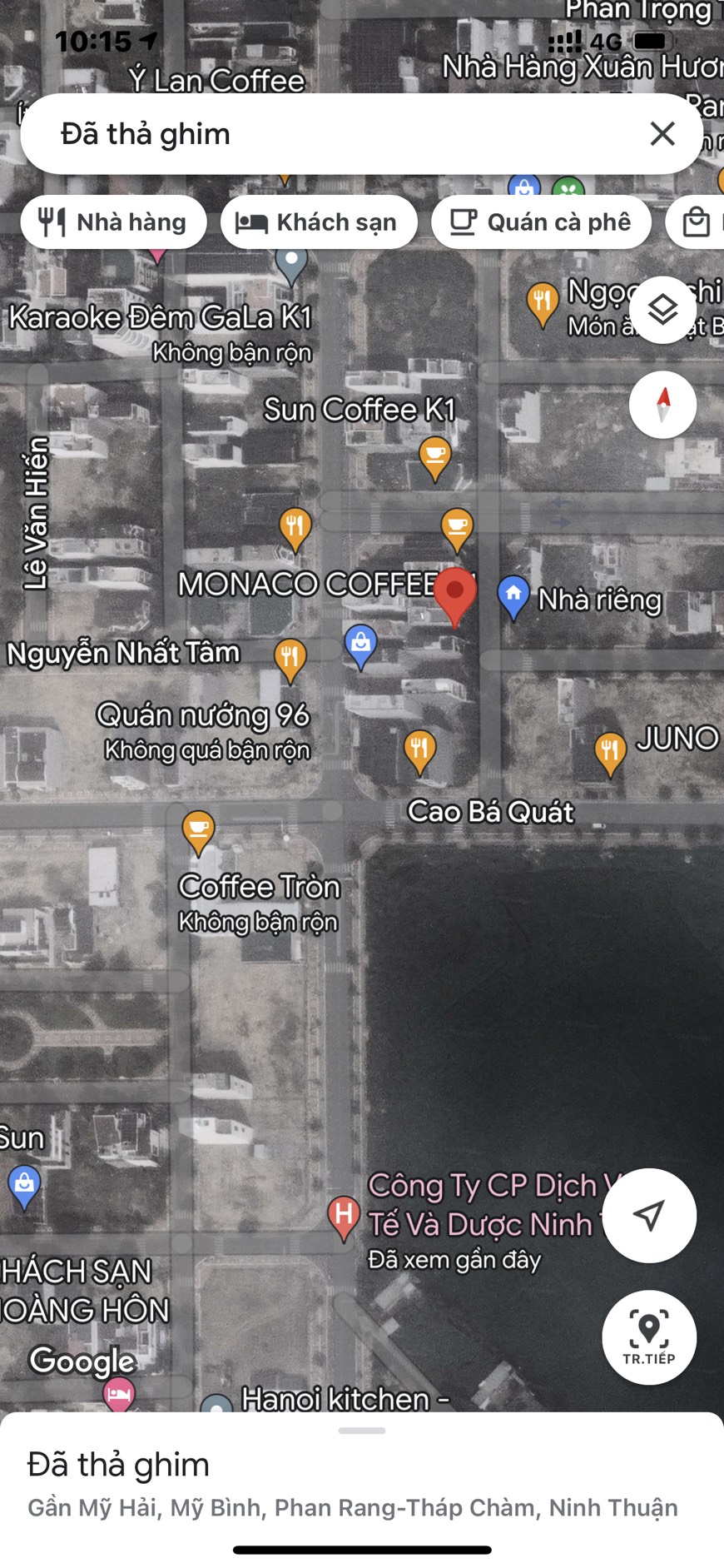Open the 'TR.TIẾP' live view button

point(648,1337)
